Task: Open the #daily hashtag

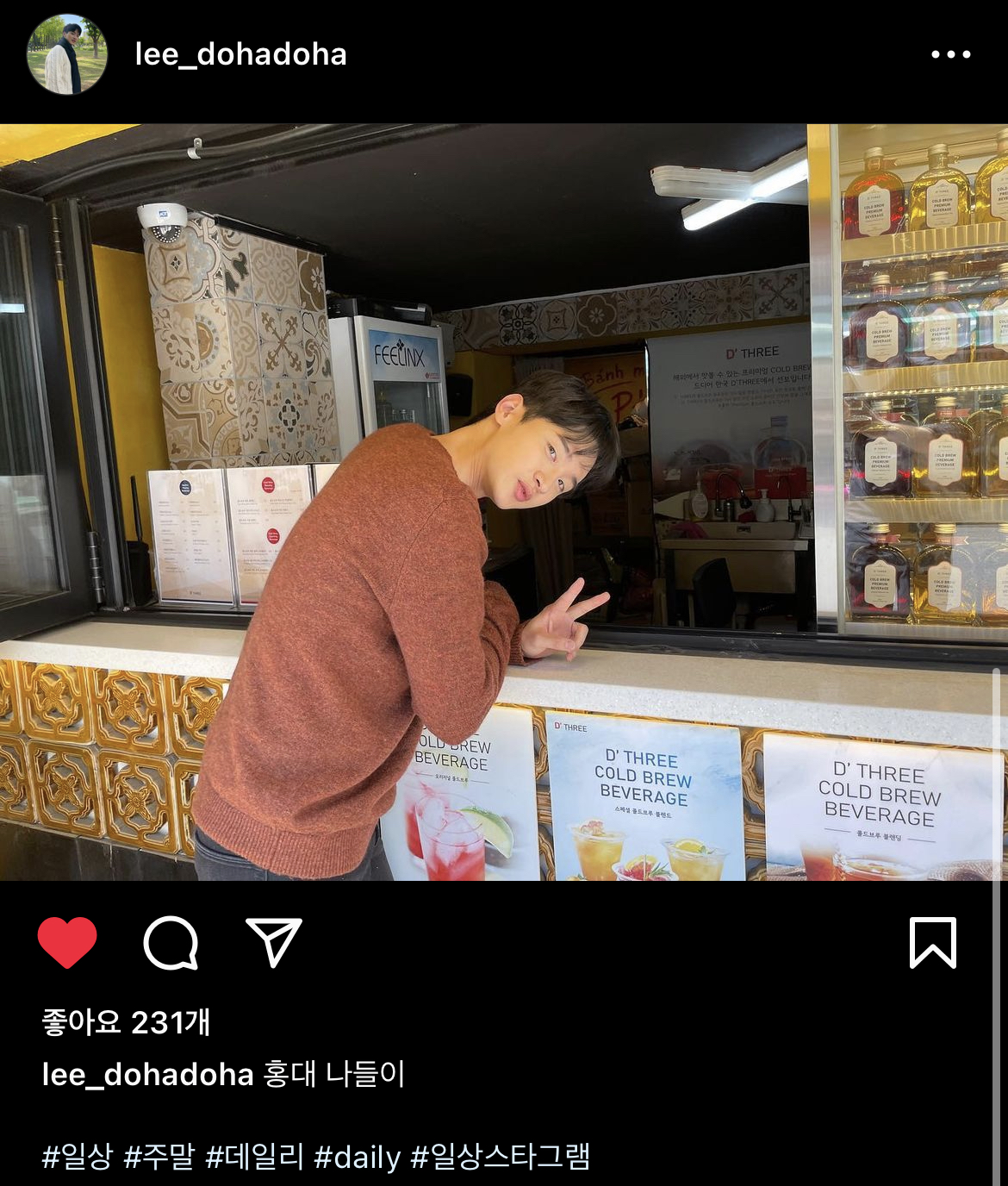Action: 358,1156
